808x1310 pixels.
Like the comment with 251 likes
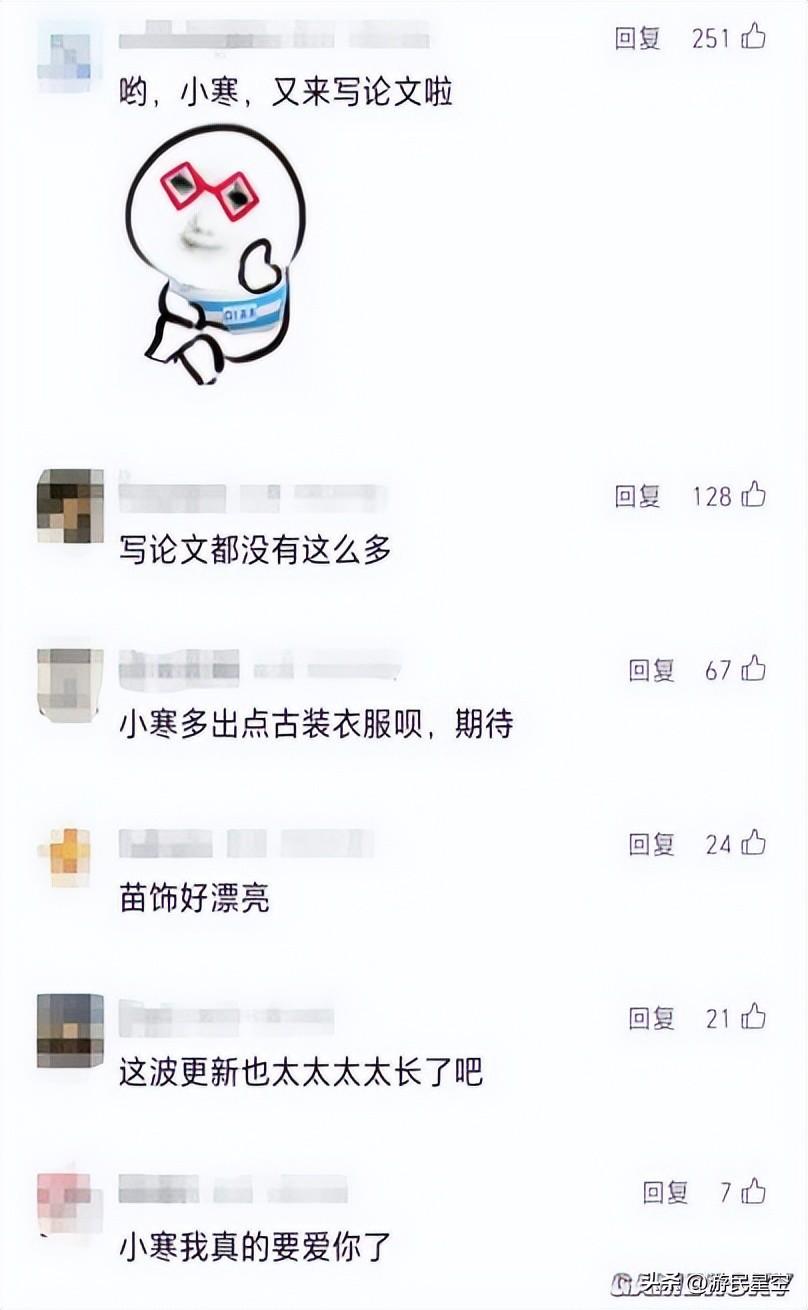click(753, 38)
